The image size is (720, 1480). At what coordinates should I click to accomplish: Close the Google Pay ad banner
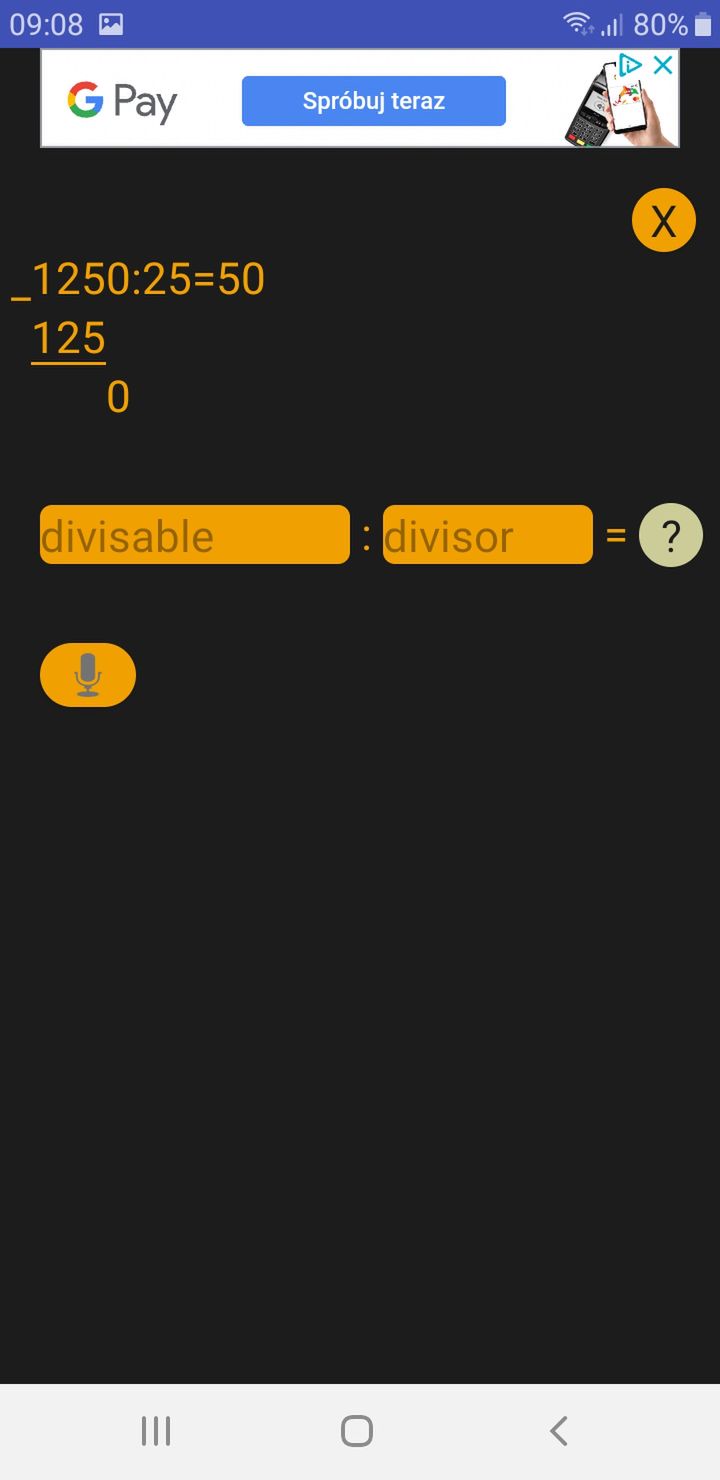(662, 65)
